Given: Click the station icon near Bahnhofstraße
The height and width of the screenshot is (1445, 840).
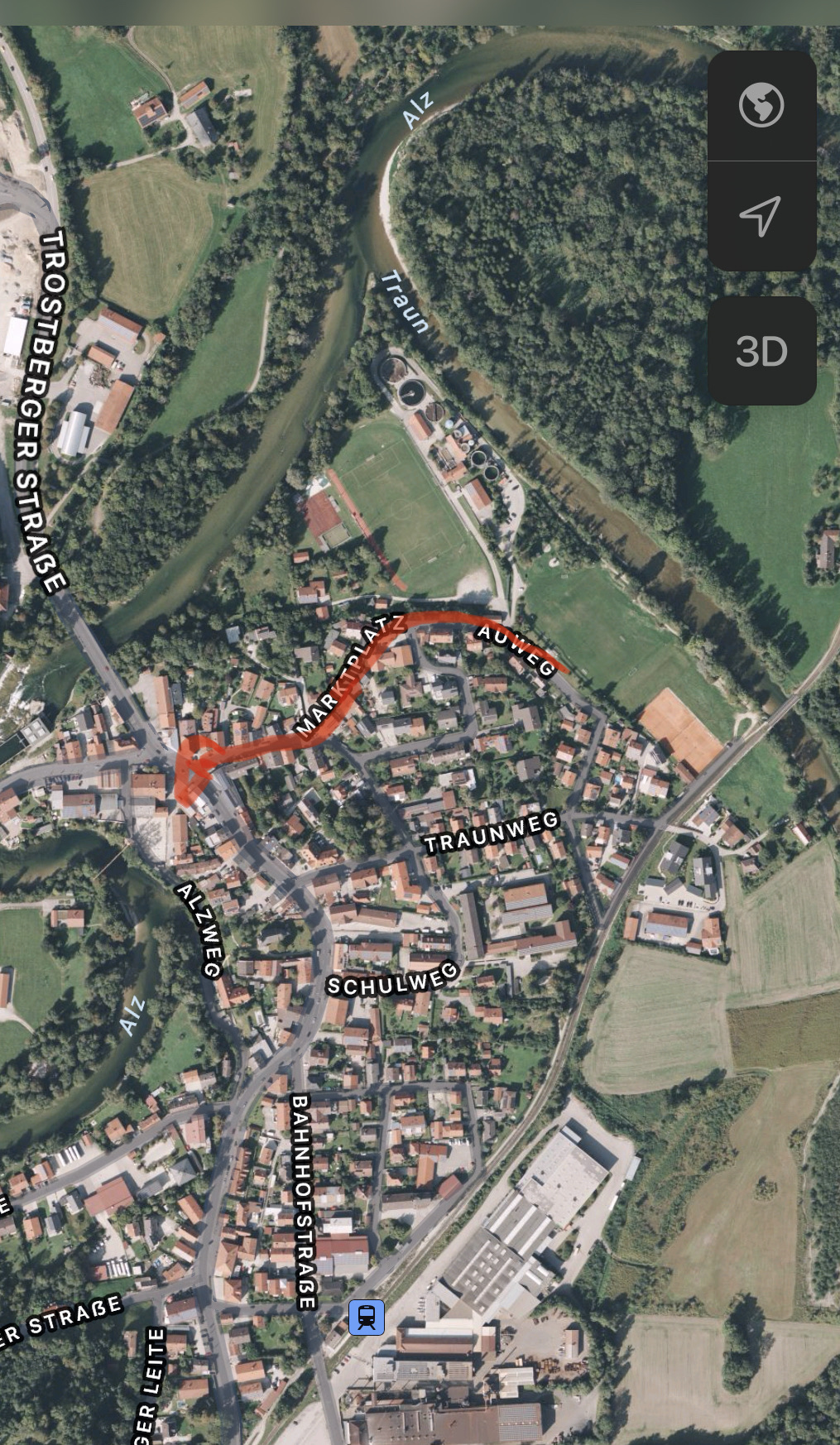Looking at the screenshot, I should pos(367,1317).
